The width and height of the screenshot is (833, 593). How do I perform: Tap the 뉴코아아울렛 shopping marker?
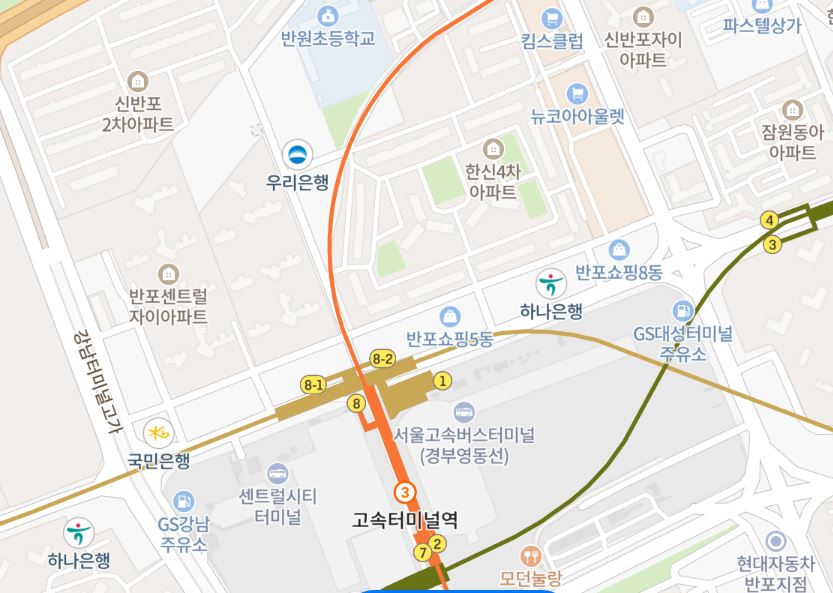click(576, 95)
